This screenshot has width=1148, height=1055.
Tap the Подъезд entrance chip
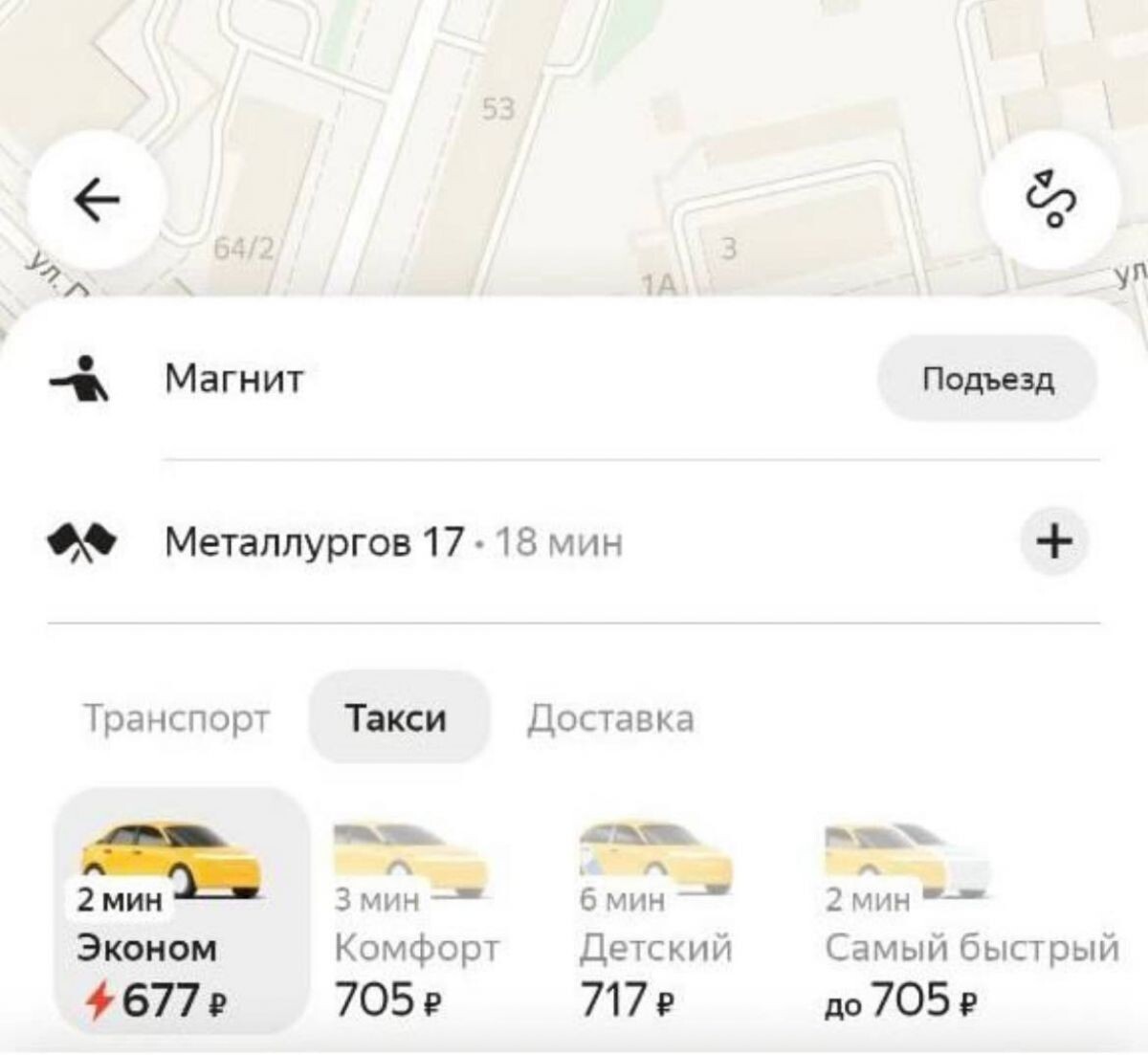pyautogui.click(x=987, y=379)
